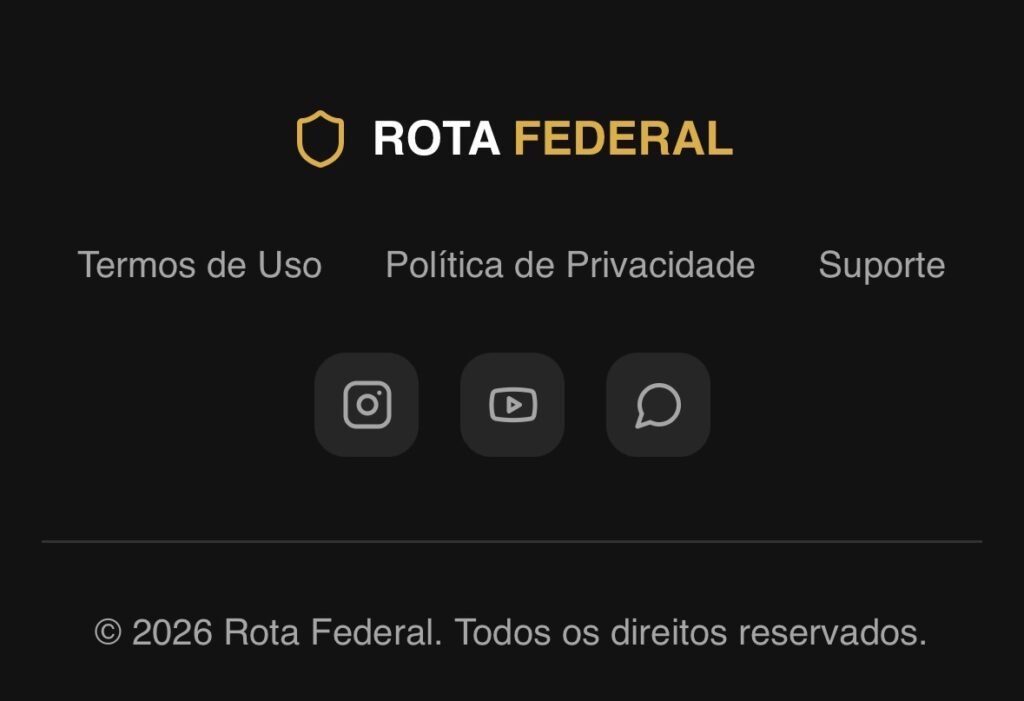
Task: Open the Instagram profile icon
Action: coord(367,405)
